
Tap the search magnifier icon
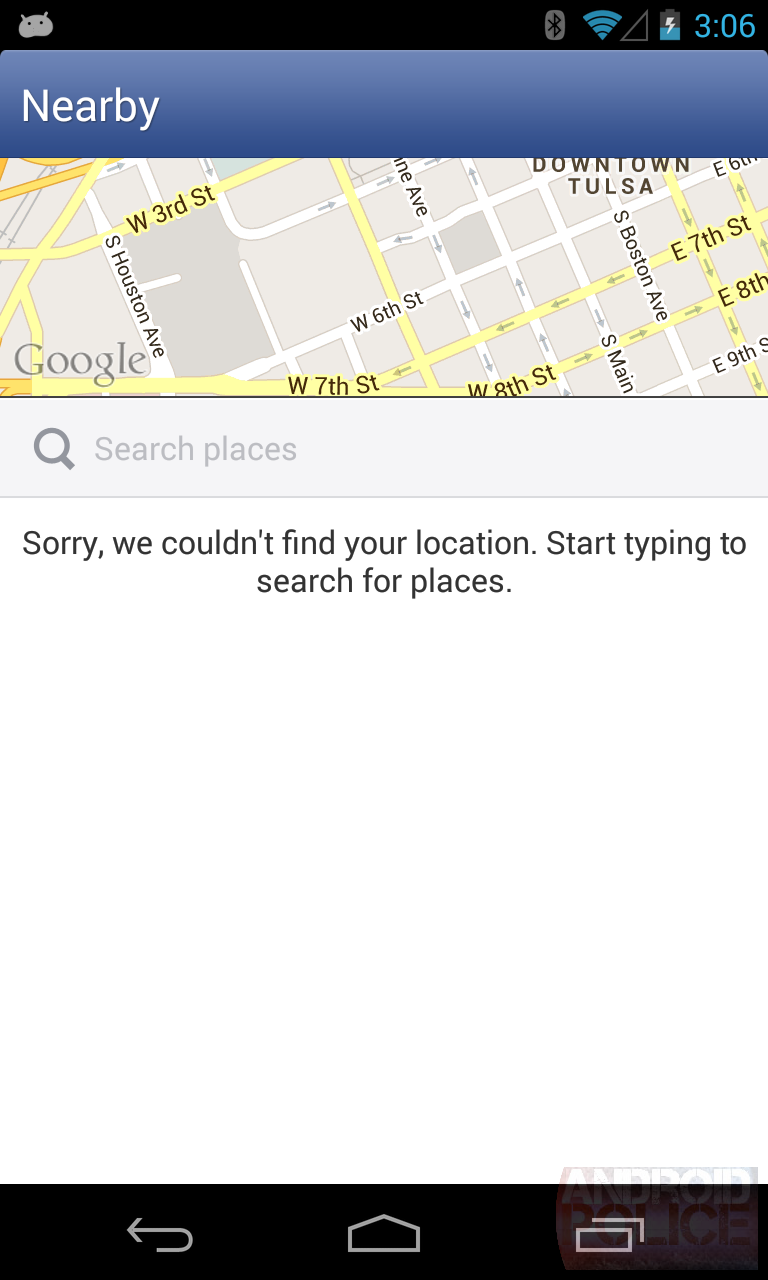(53, 449)
